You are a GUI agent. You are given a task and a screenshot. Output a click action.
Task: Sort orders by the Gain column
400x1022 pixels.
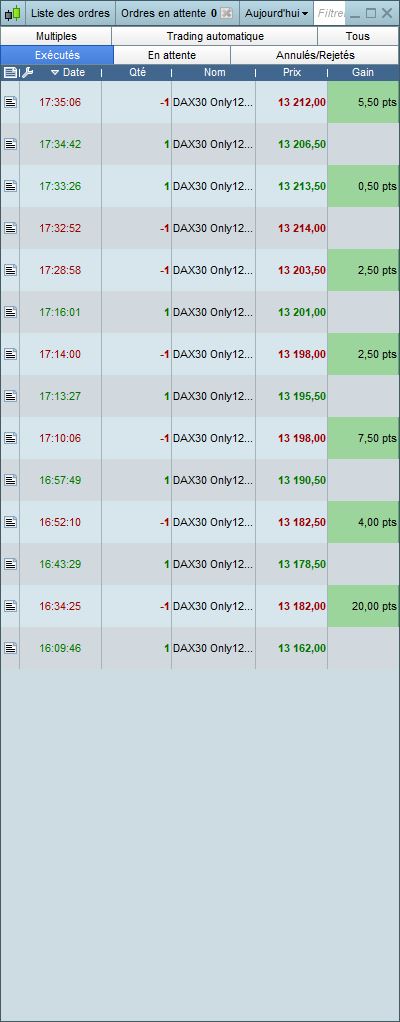coord(363,72)
